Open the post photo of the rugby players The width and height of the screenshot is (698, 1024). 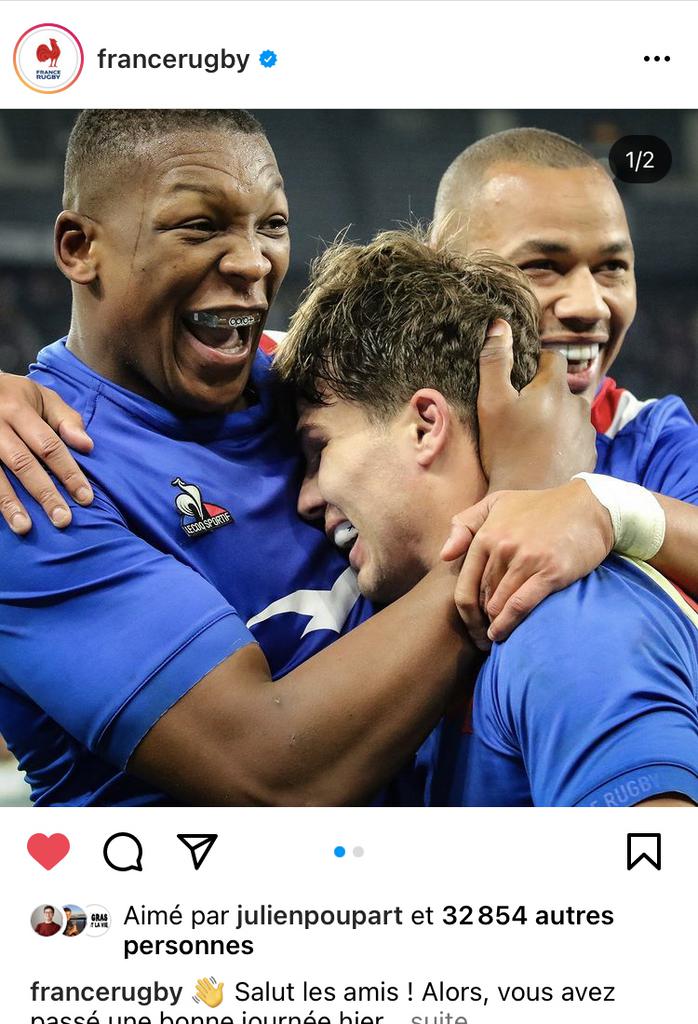349,457
